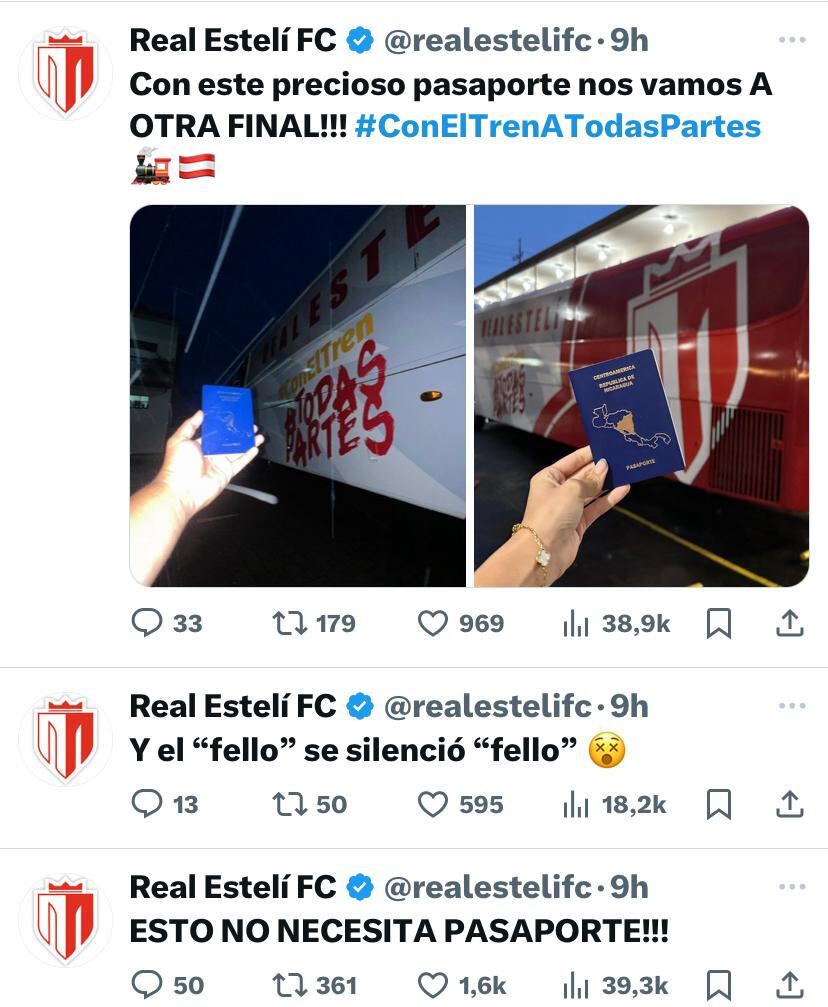Open analytics for the 18,2k views tweet
Viewport: 828px width, 1007px height.
pos(573,804)
